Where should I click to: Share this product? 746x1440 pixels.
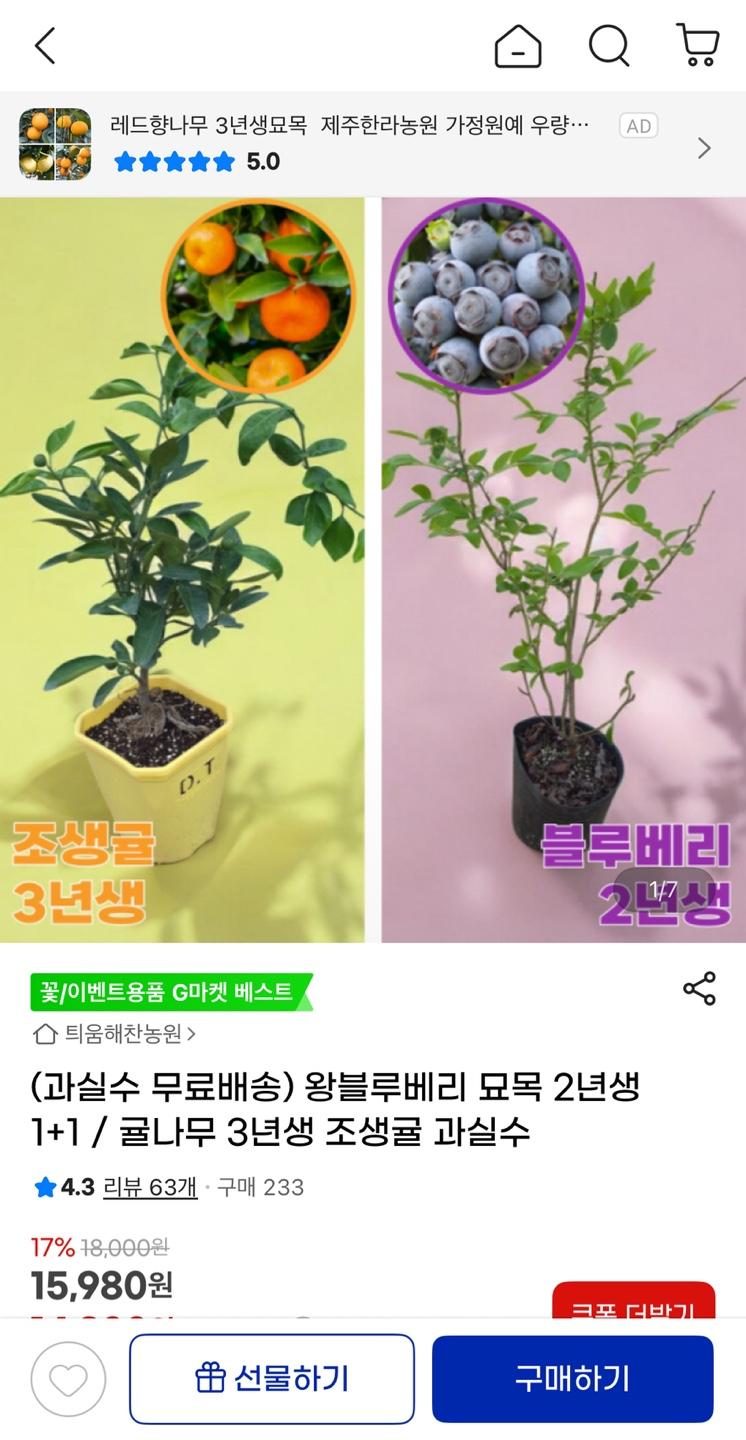pos(699,988)
